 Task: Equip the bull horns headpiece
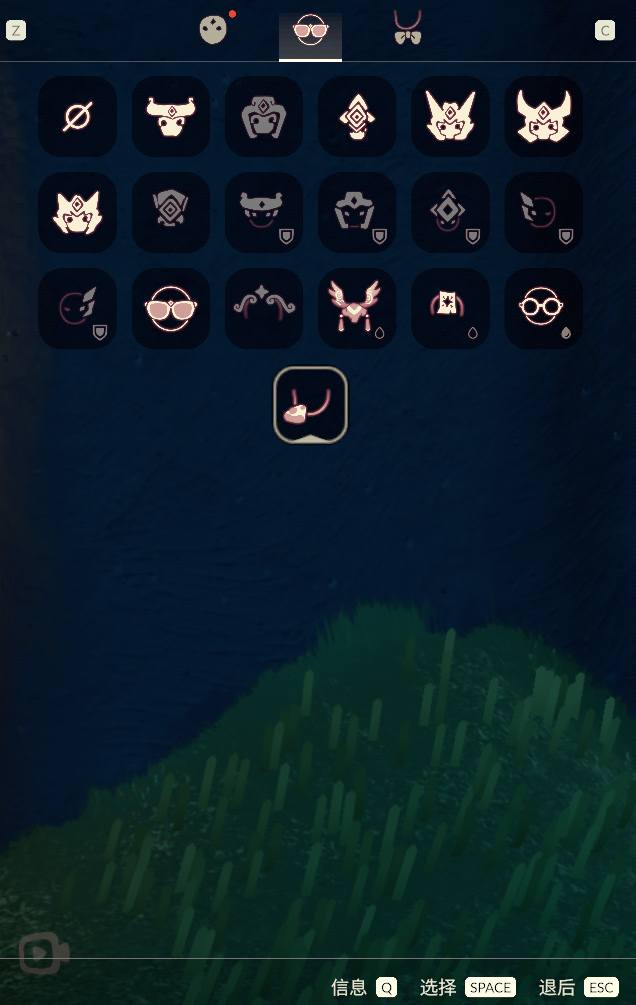tap(171, 116)
